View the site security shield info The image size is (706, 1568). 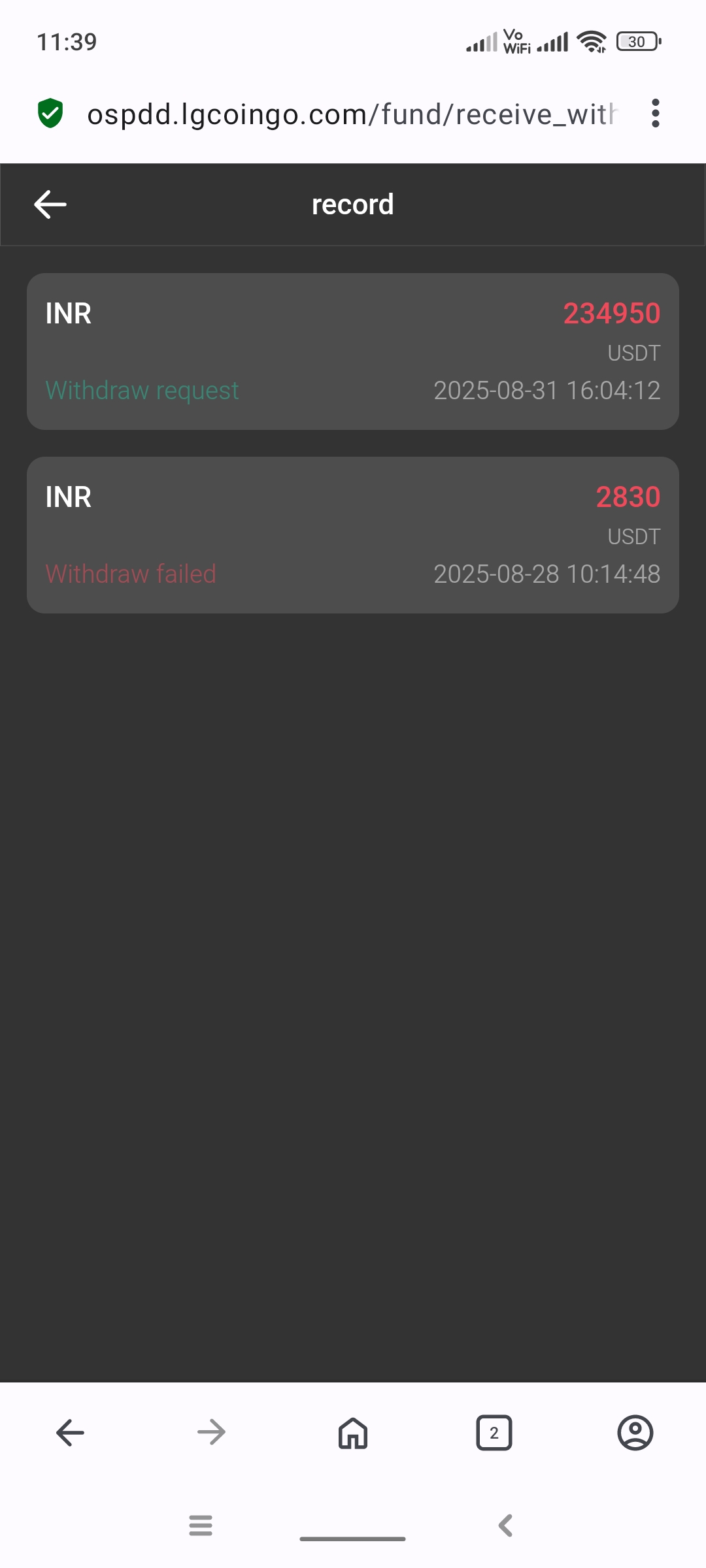pyautogui.click(x=50, y=114)
